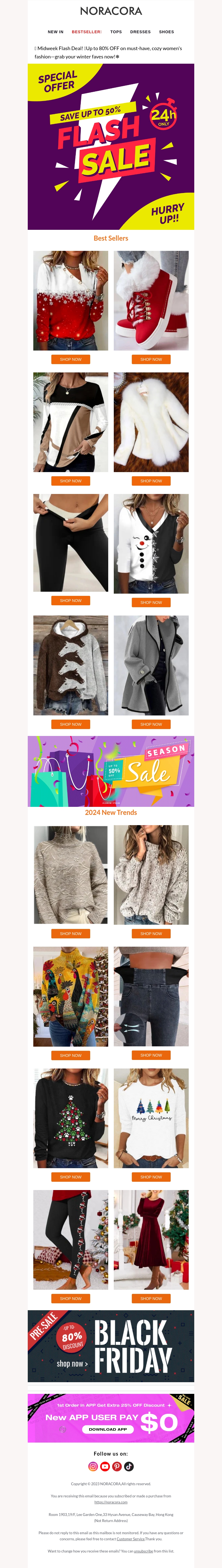Shop the burgundy velvet dress
Image resolution: width=222 pixels, height=1568 pixels.
pos(151,1298)
